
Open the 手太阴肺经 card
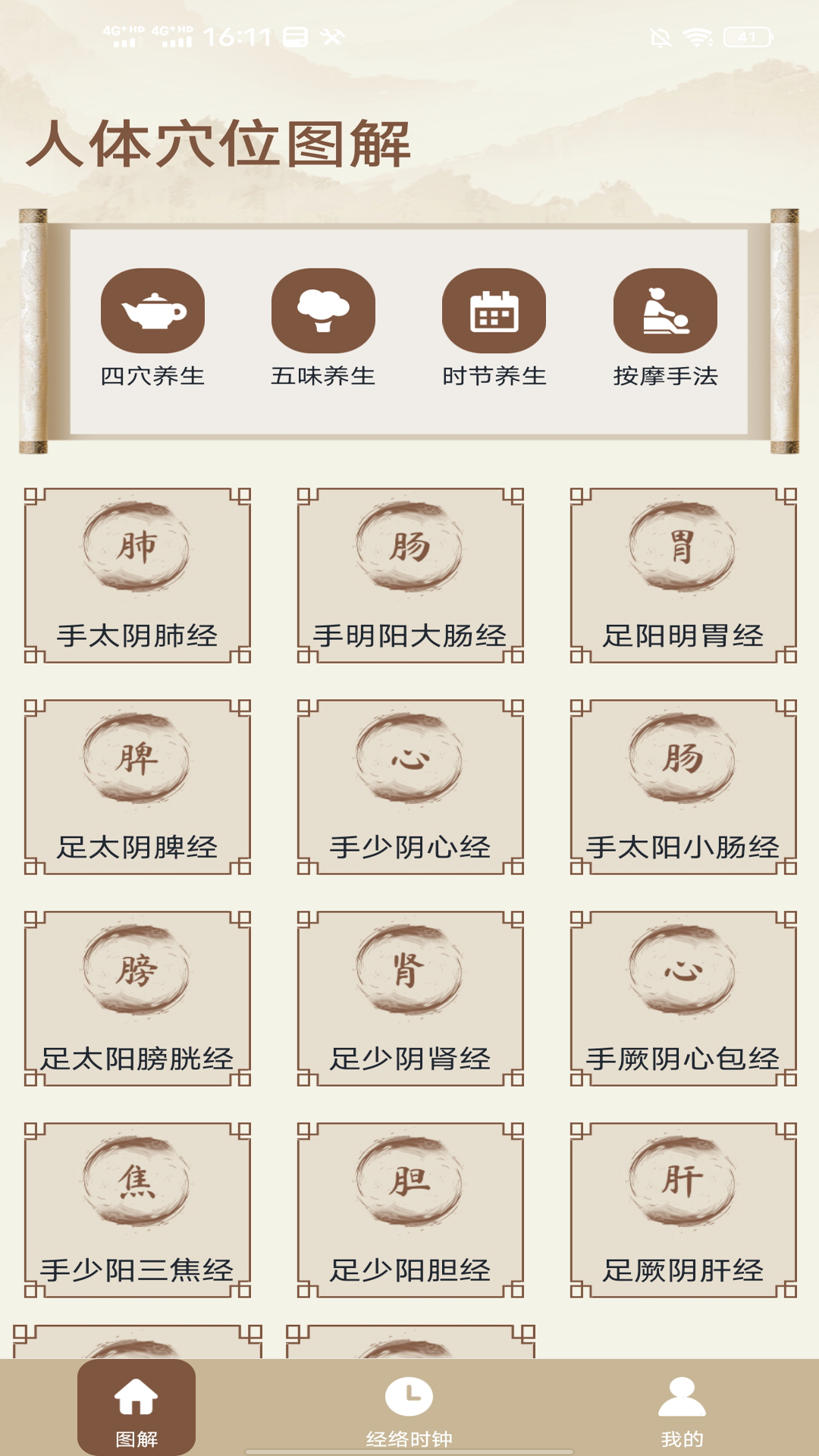point(137,576)
